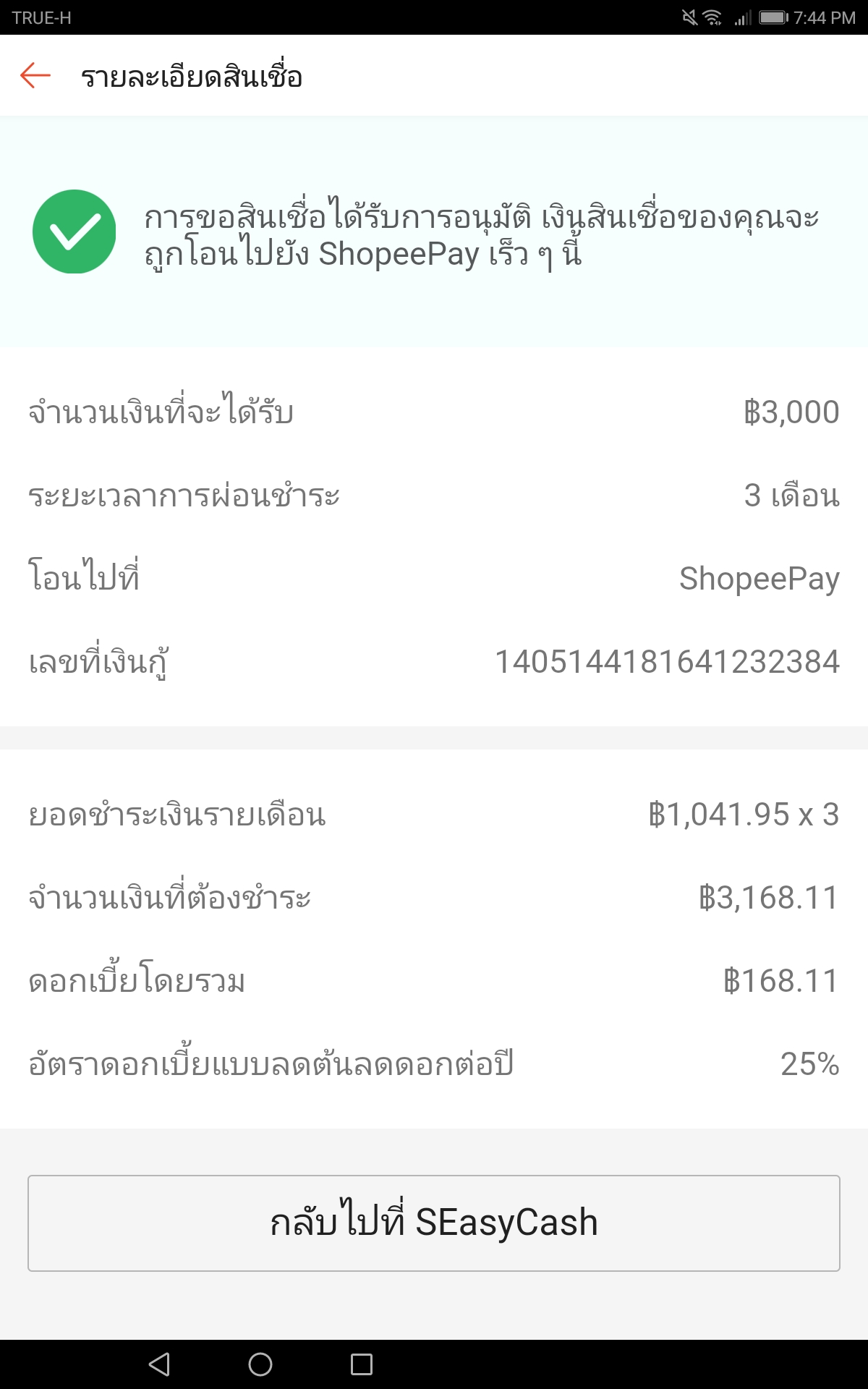Go to the system home screen

[x=260, y=1364]
